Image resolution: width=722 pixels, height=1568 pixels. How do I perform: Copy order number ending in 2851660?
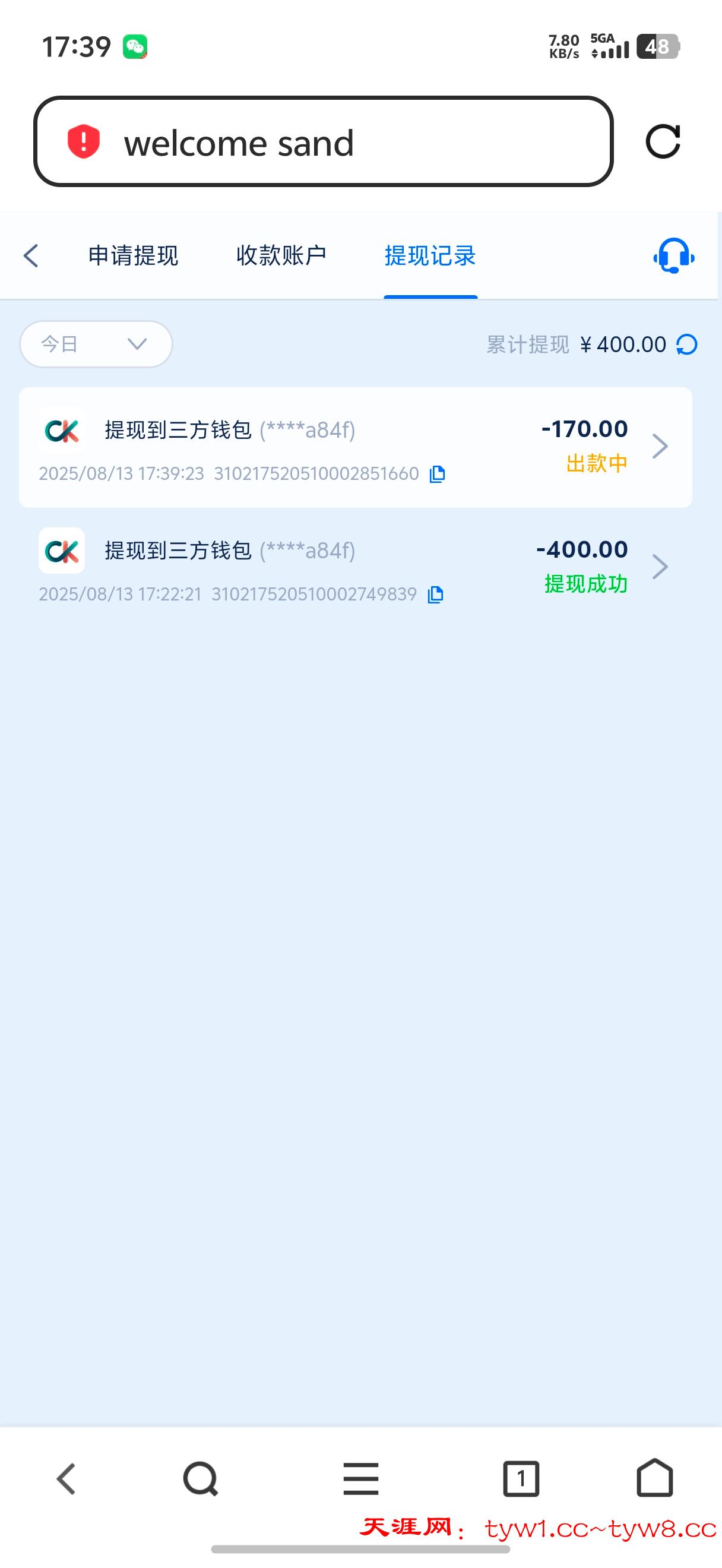tap(438, 473)
